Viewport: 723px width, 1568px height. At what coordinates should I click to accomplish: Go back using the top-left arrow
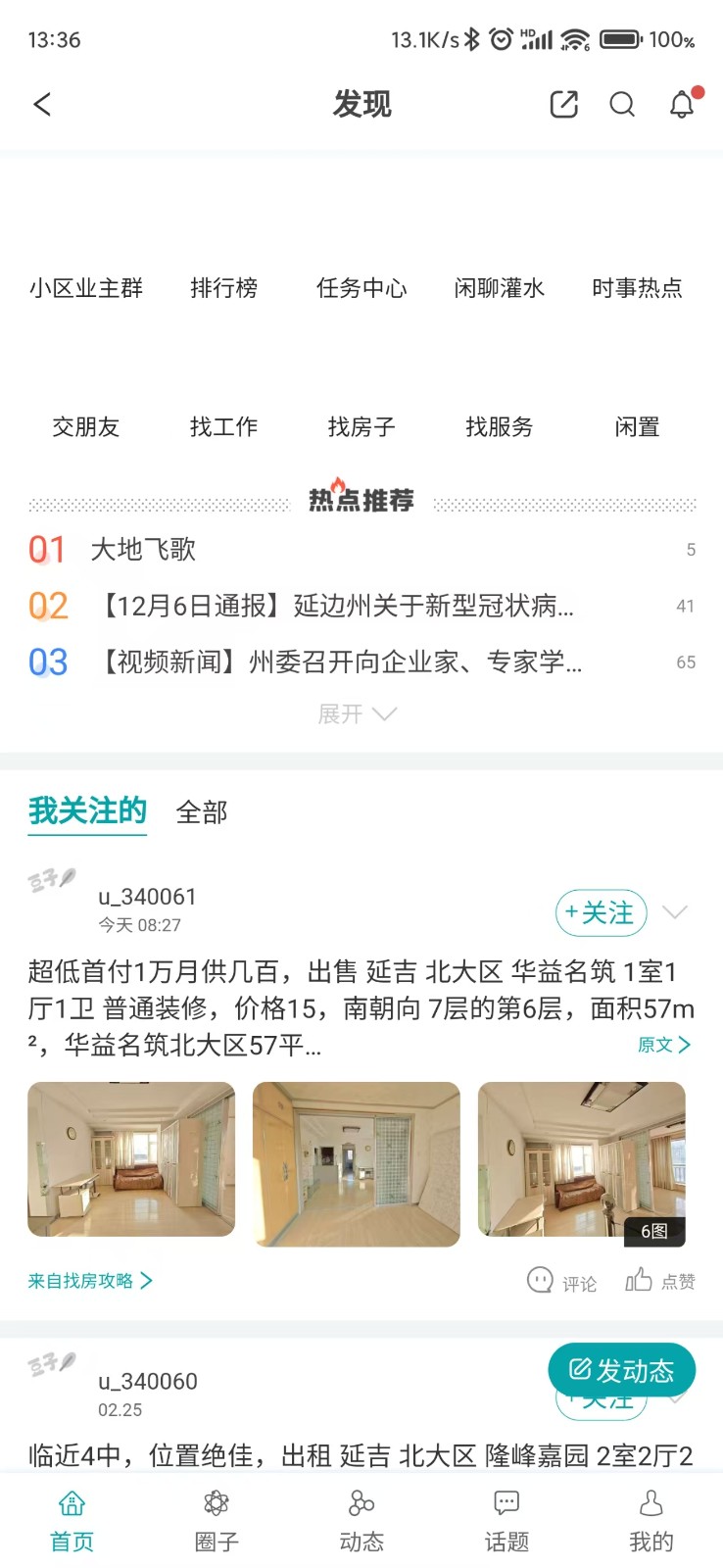click(42, 104)
